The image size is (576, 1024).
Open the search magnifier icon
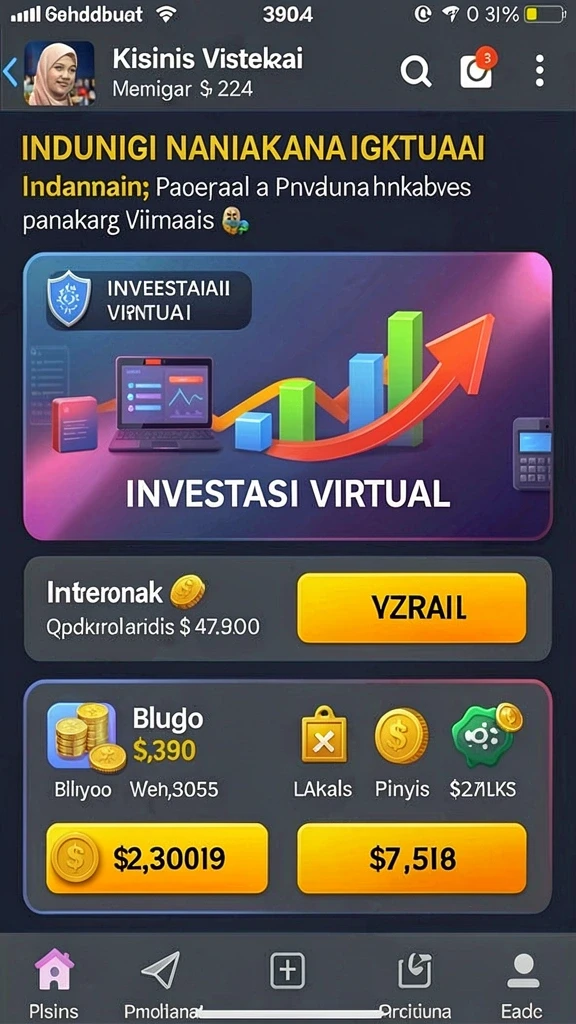click(416, 71)
